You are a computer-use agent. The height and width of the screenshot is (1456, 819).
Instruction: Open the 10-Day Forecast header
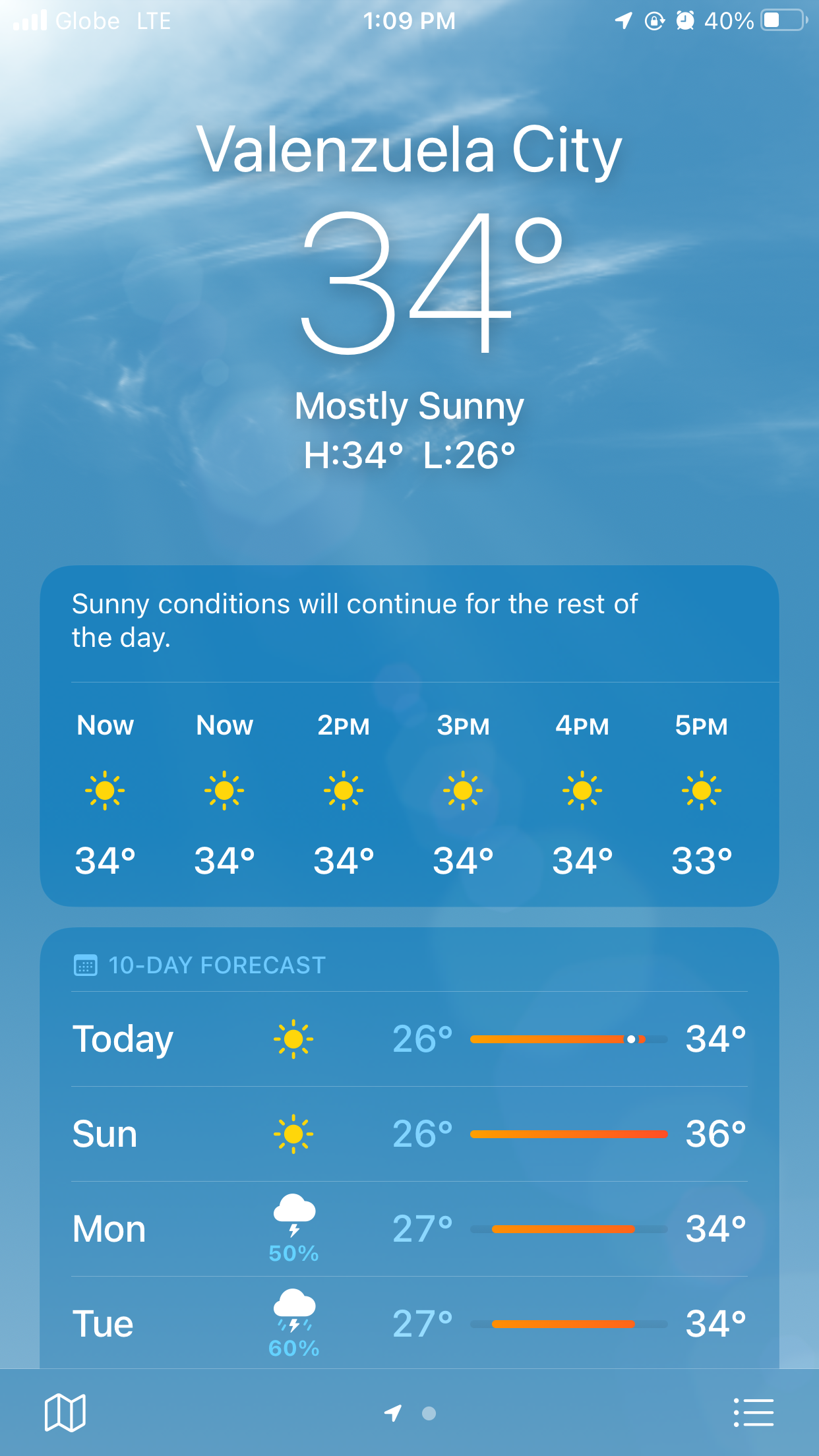tap(199, 965)
